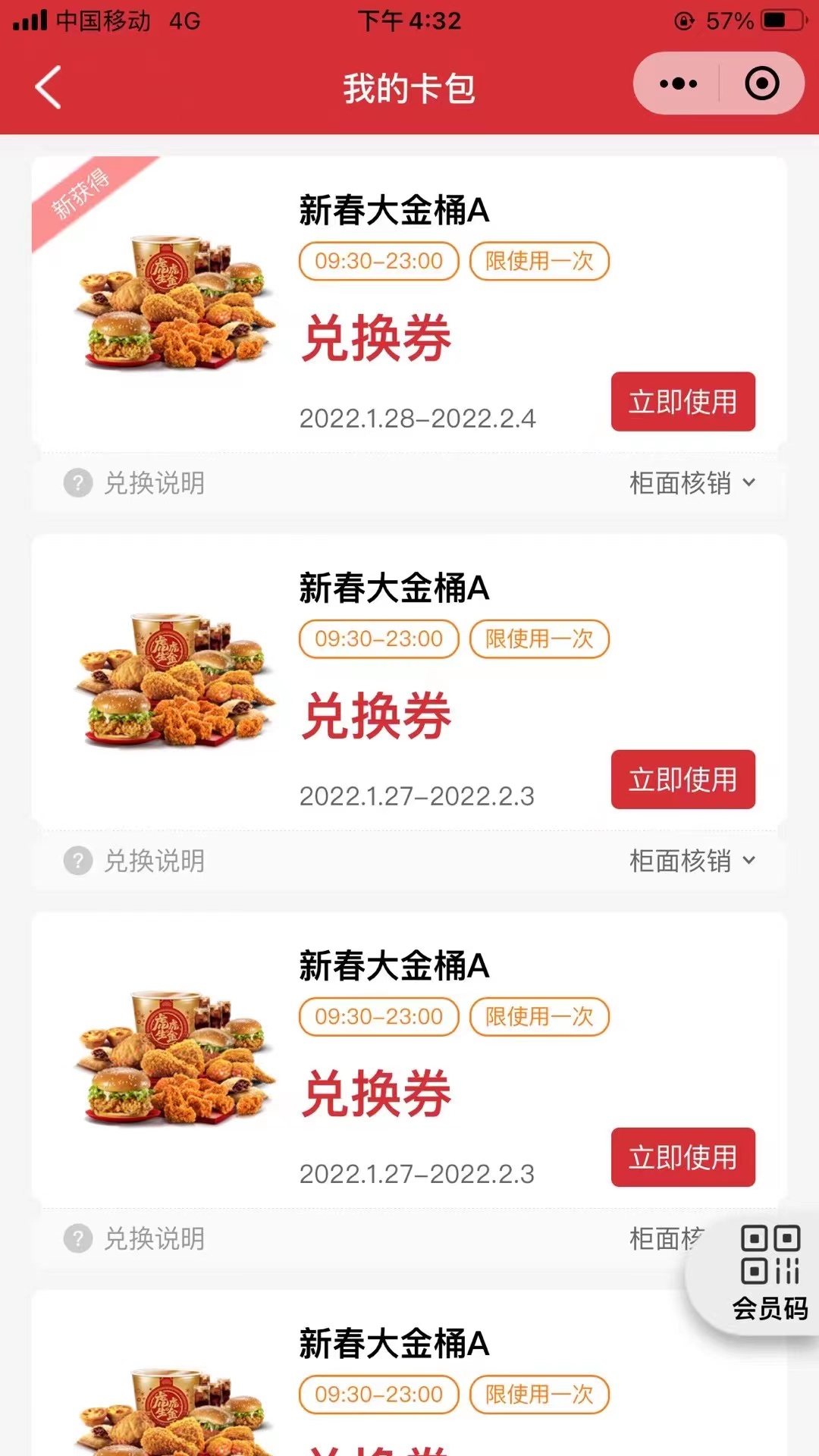Select the 09:30-23:00 time badge on first coupon
This screenshot has width=819, height=1456.
click(x=378, y=261)
